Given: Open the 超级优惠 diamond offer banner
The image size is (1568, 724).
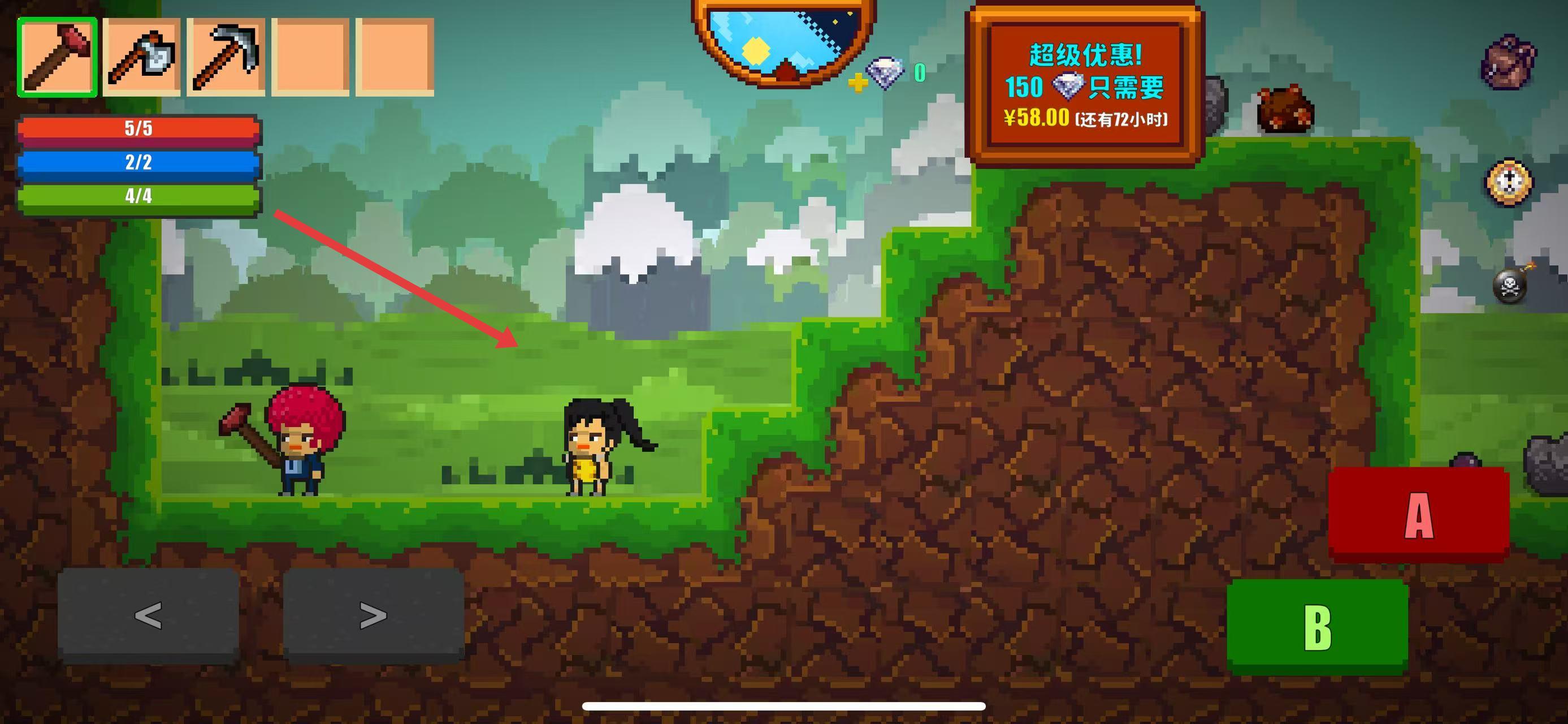Looking at the screenshot, I should 1085,86.
